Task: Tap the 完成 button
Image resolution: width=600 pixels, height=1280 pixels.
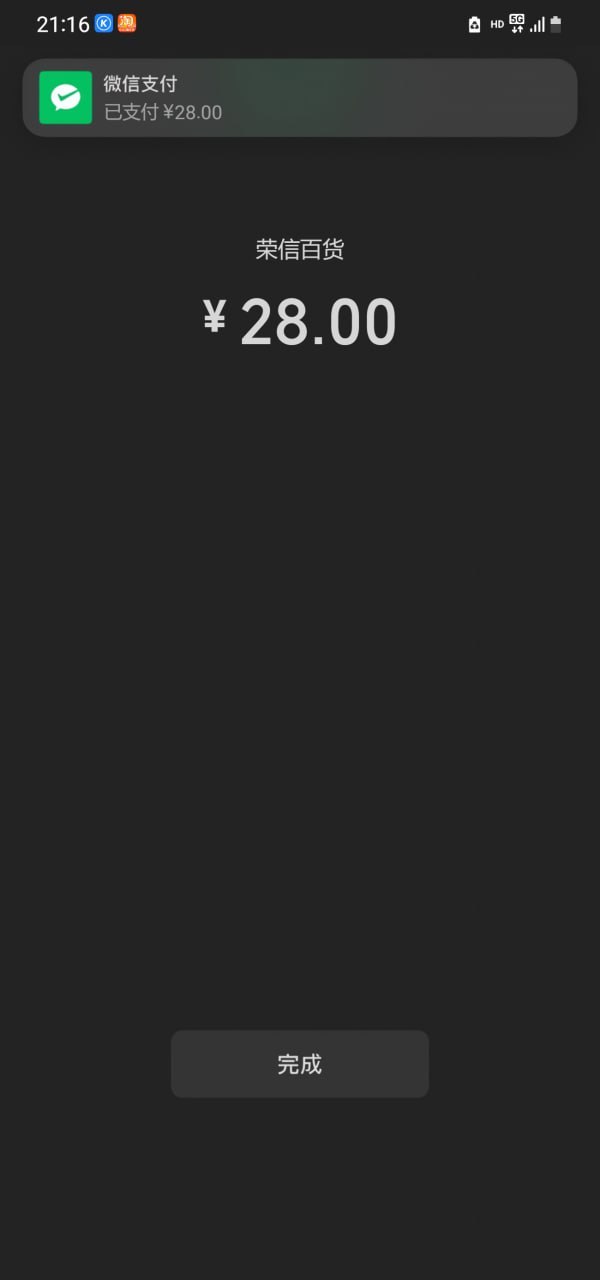Action: pos(299,1064)
